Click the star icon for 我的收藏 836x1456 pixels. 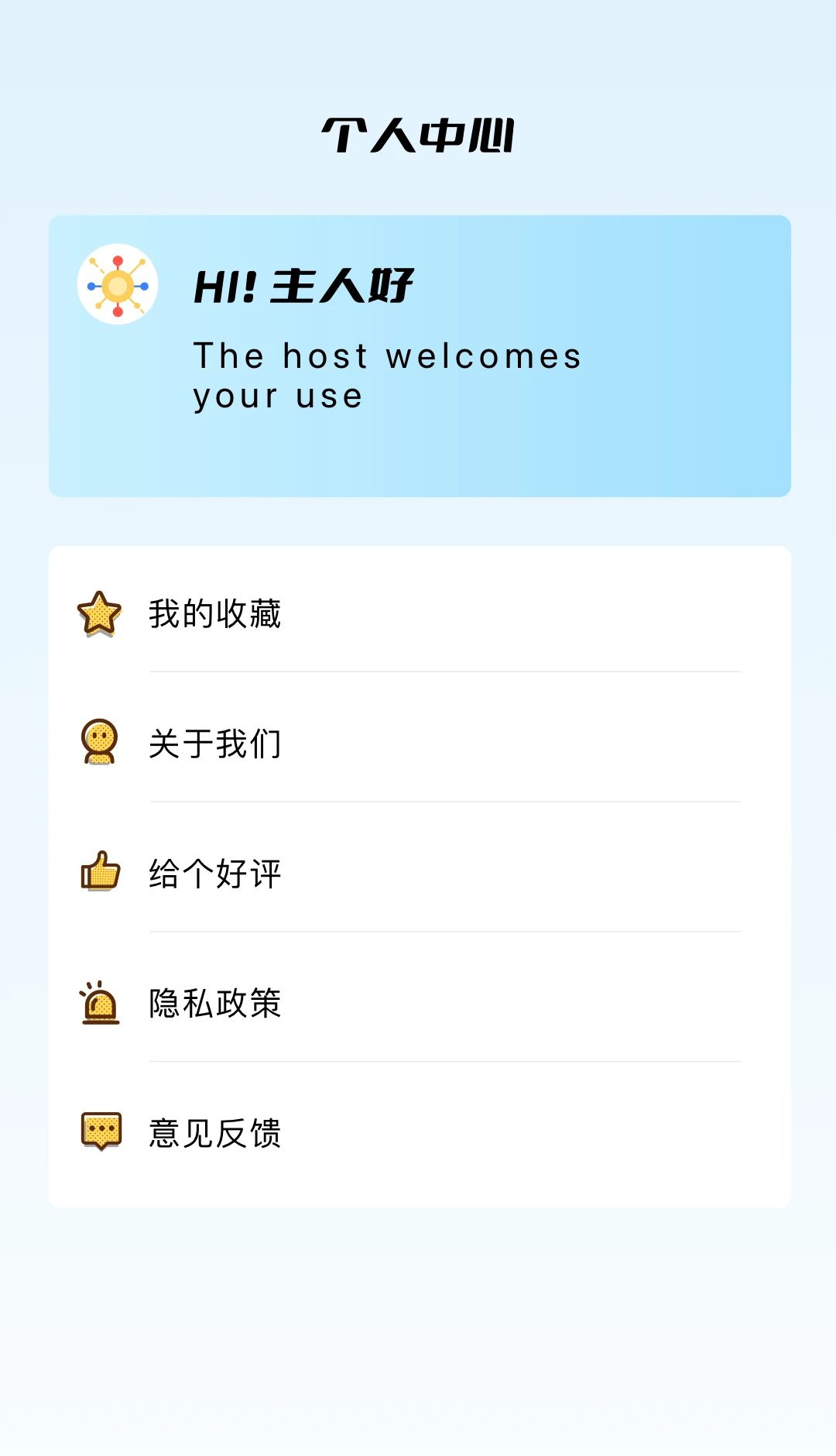[x=99, y=614]
